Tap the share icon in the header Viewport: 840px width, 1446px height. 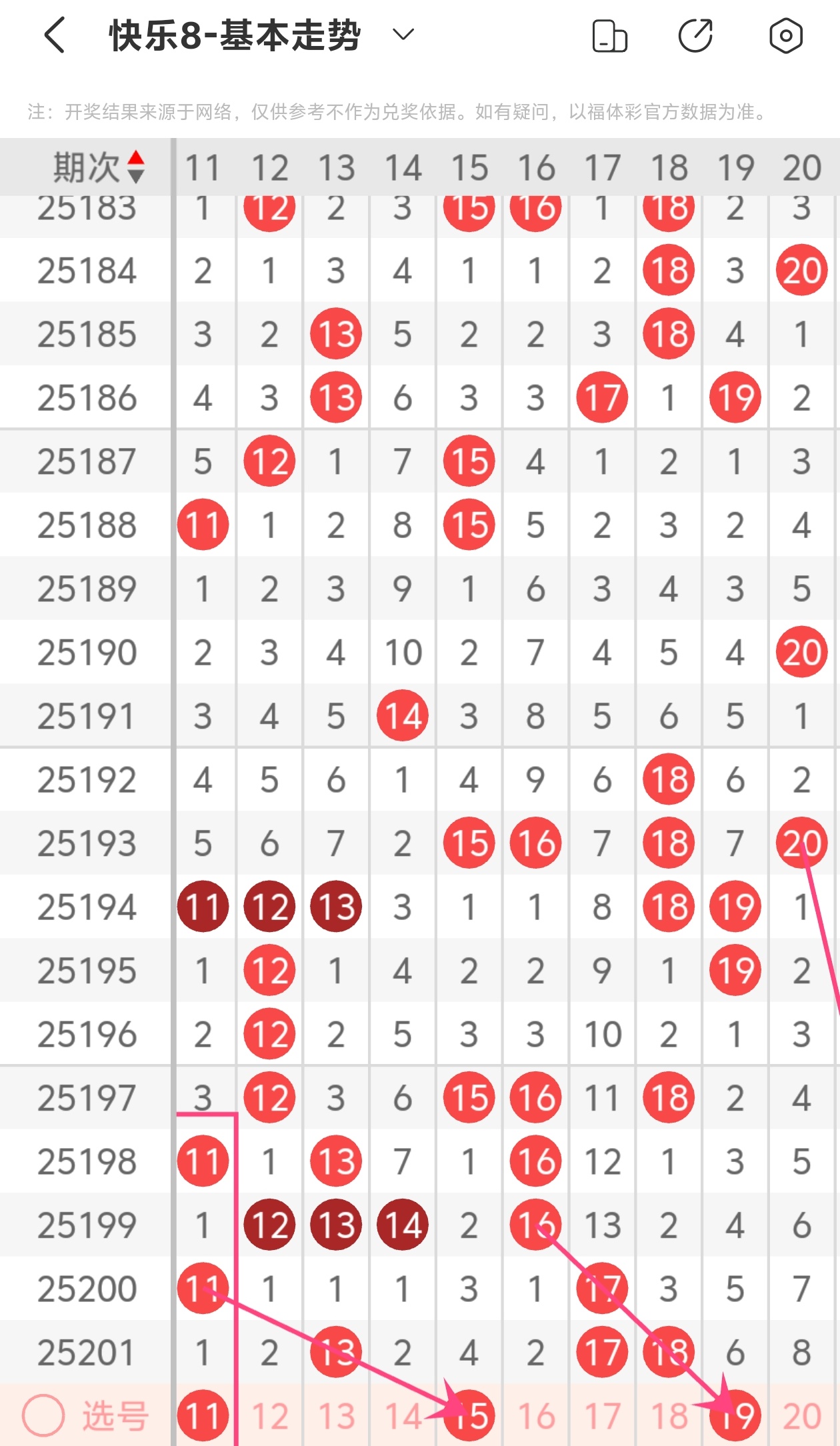tap(696, 36)
